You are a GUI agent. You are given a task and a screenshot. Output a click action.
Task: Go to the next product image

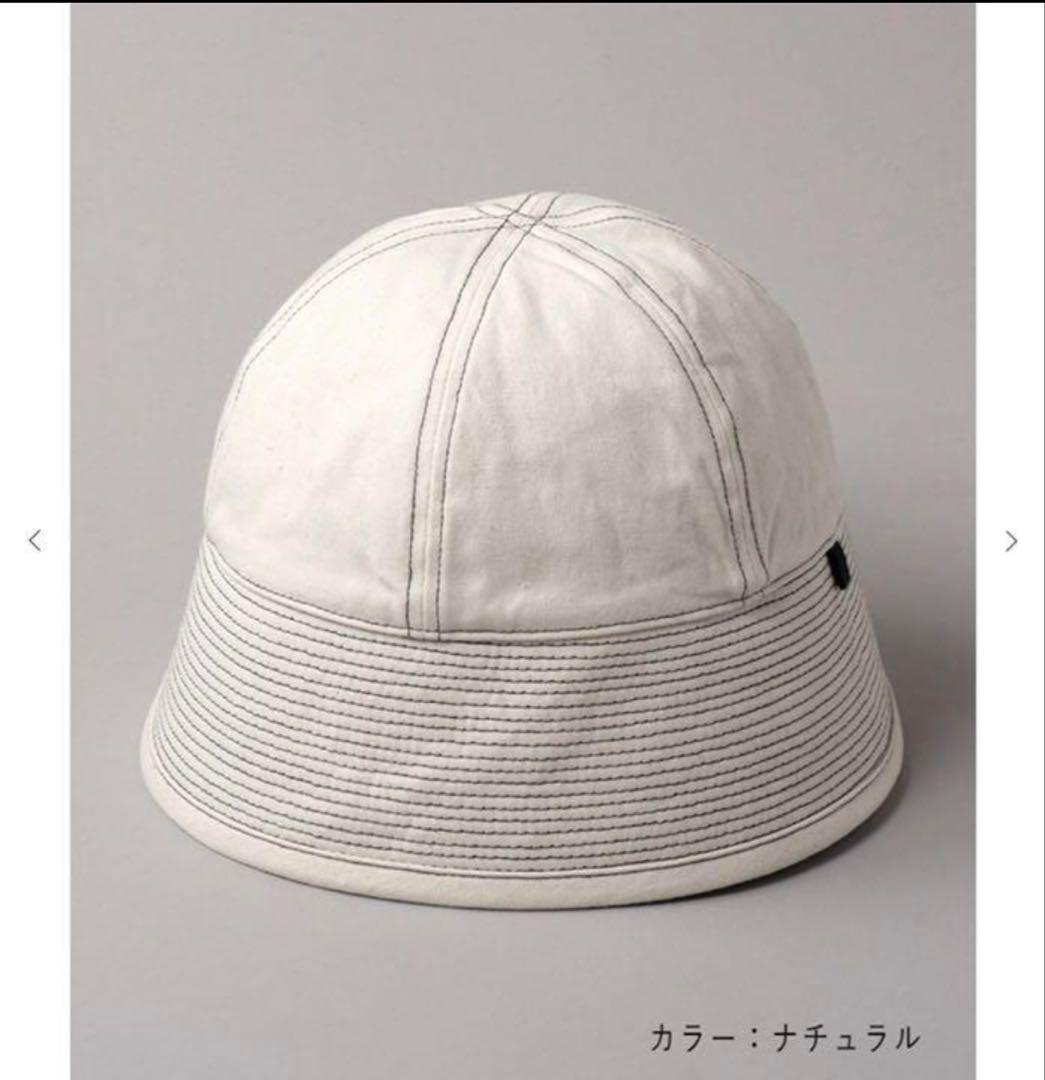(x=1010, y=541)
